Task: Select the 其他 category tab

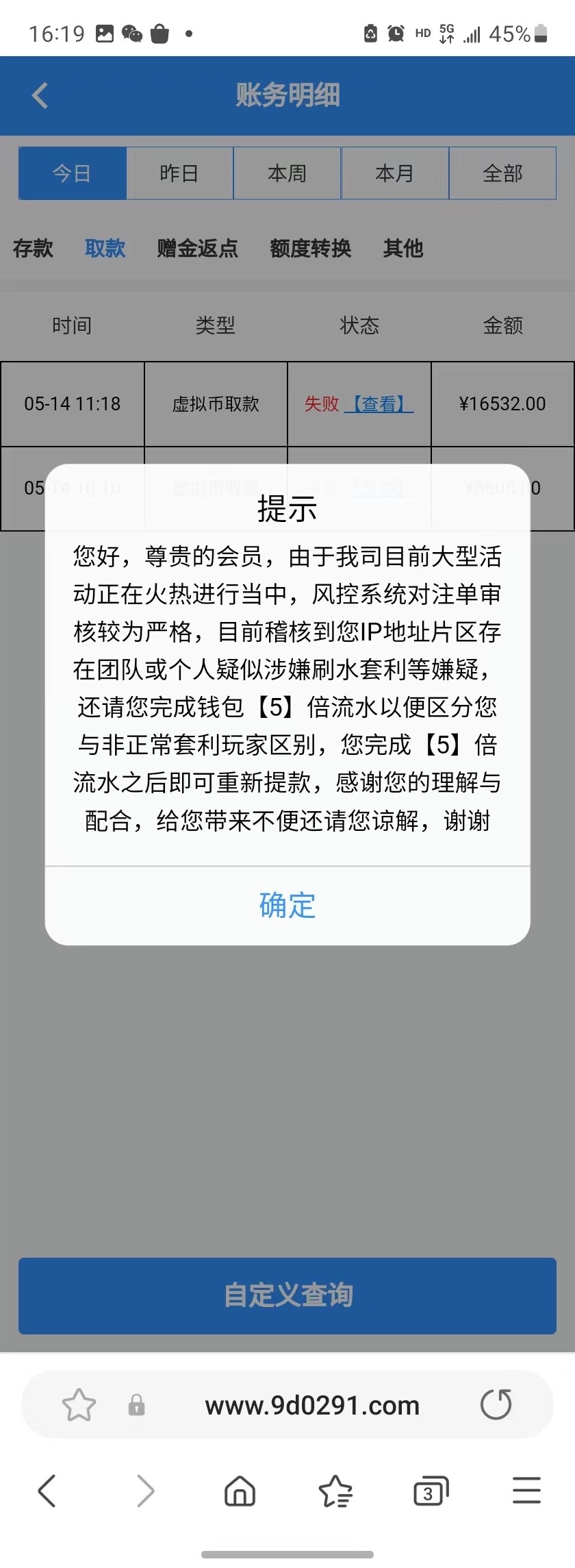Action: [x=404, y=249]
